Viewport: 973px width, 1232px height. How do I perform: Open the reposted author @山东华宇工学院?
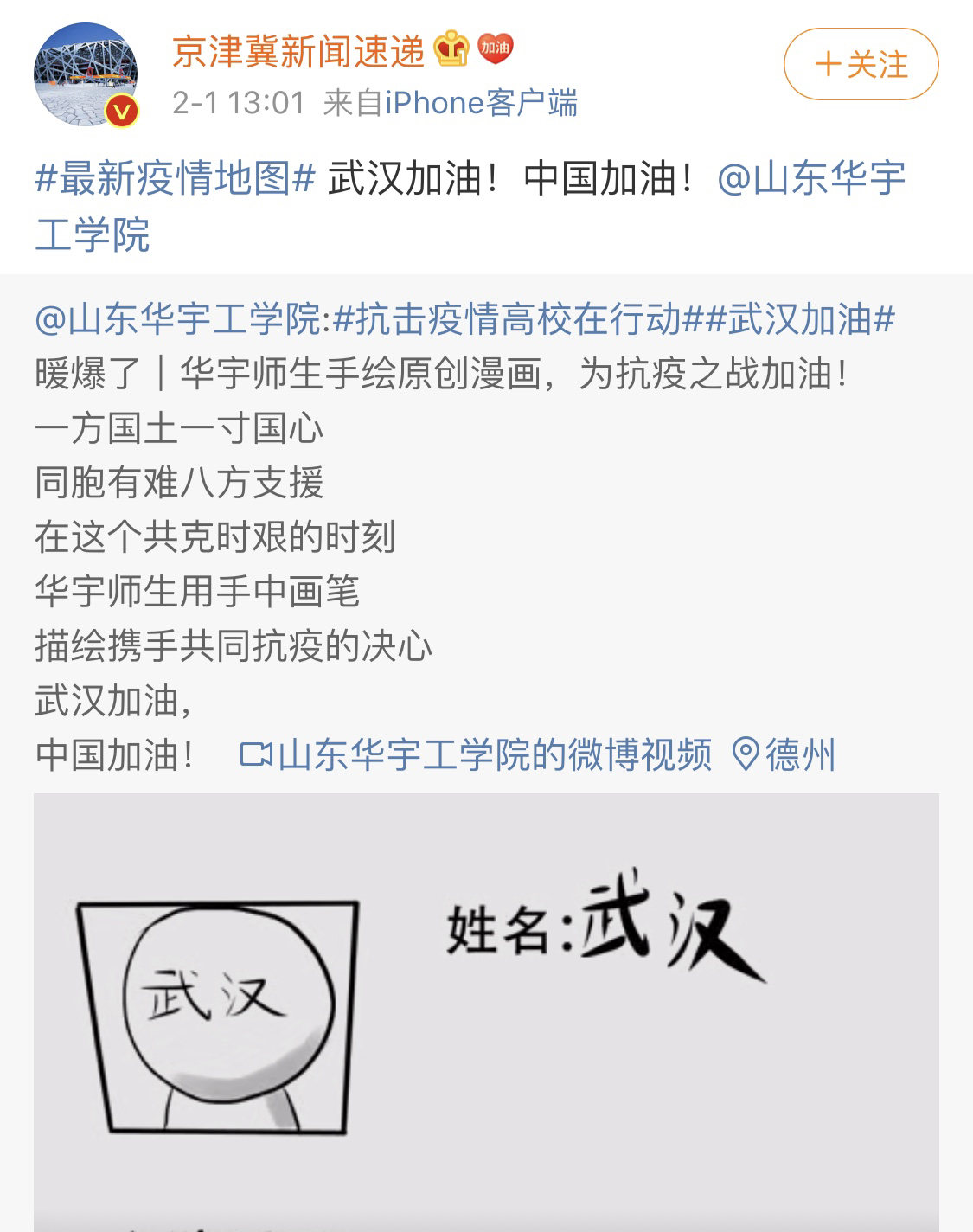(x=177, y=320)
